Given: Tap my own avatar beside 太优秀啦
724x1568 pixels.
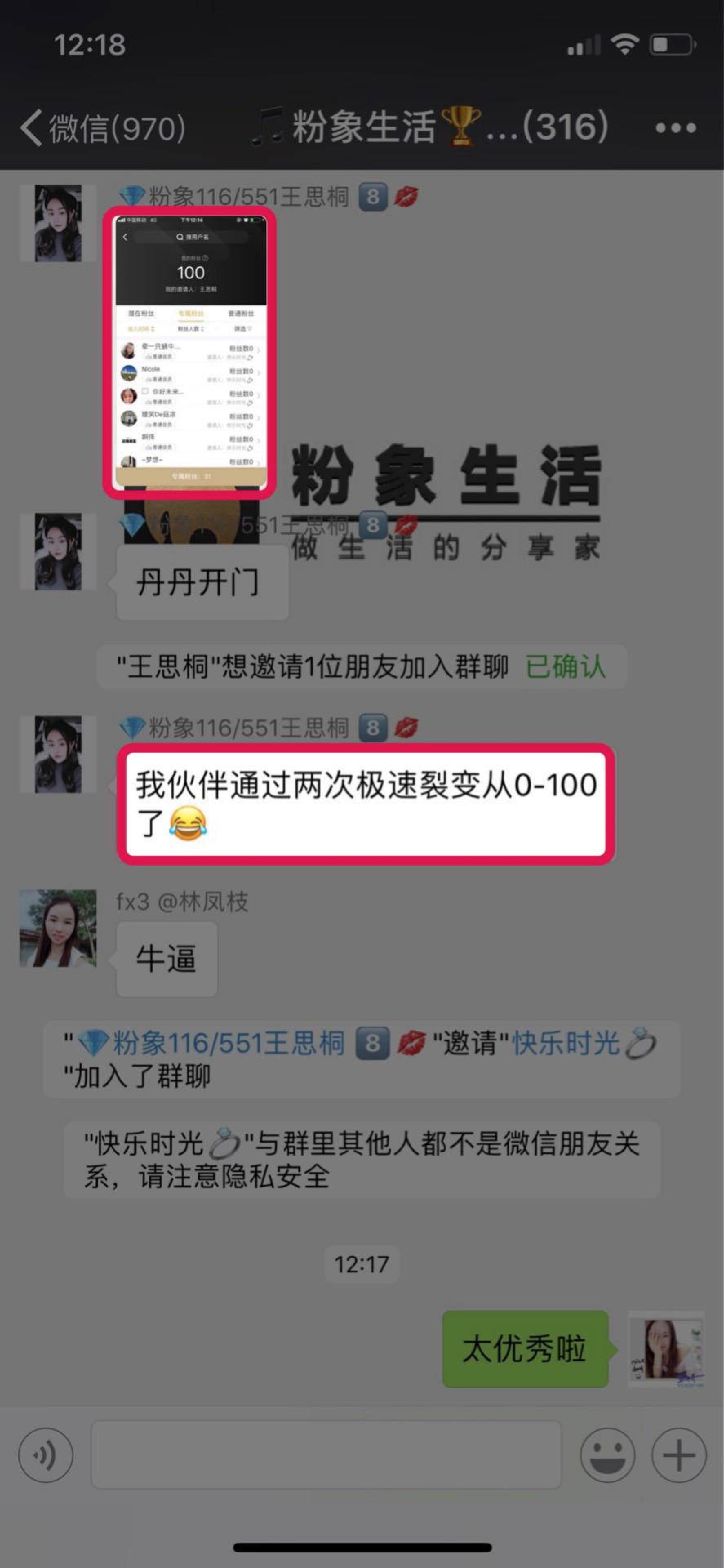Looking at the screenshot, I should point(666,1349).
